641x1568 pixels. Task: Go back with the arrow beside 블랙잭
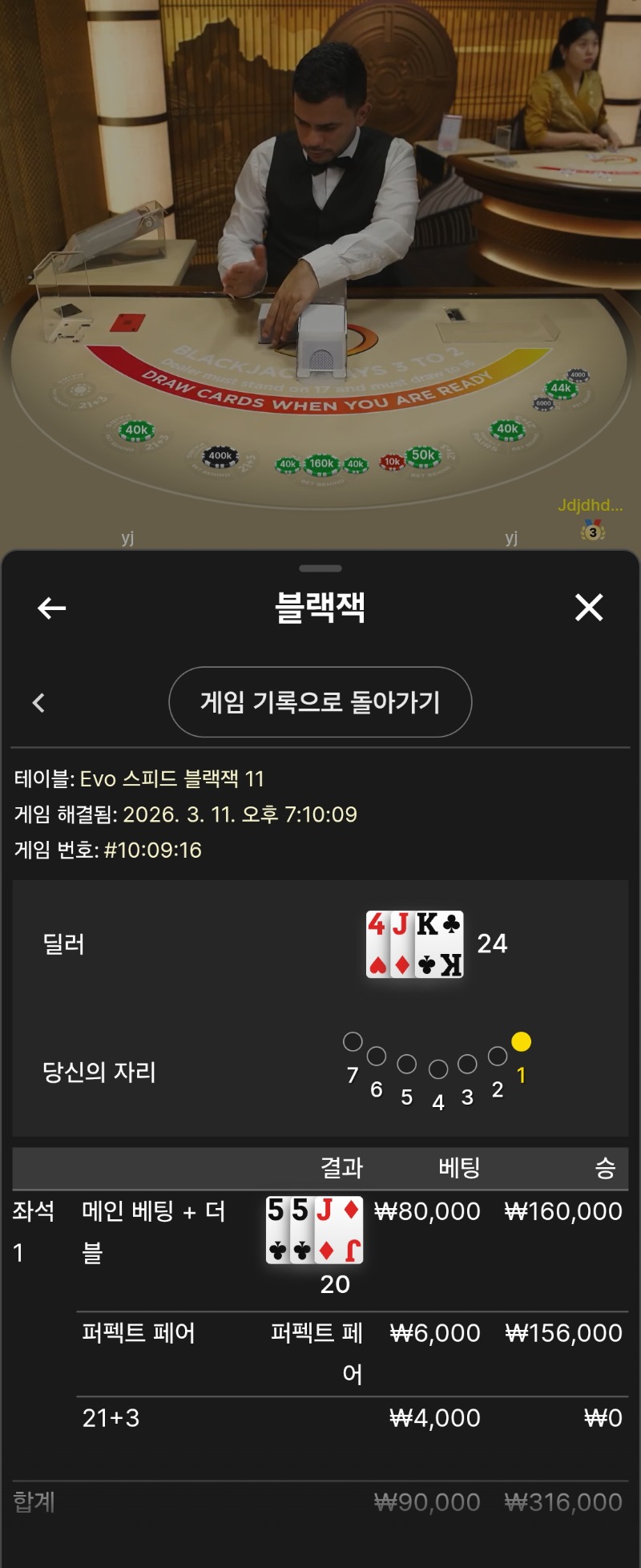[x=52, y=608]
